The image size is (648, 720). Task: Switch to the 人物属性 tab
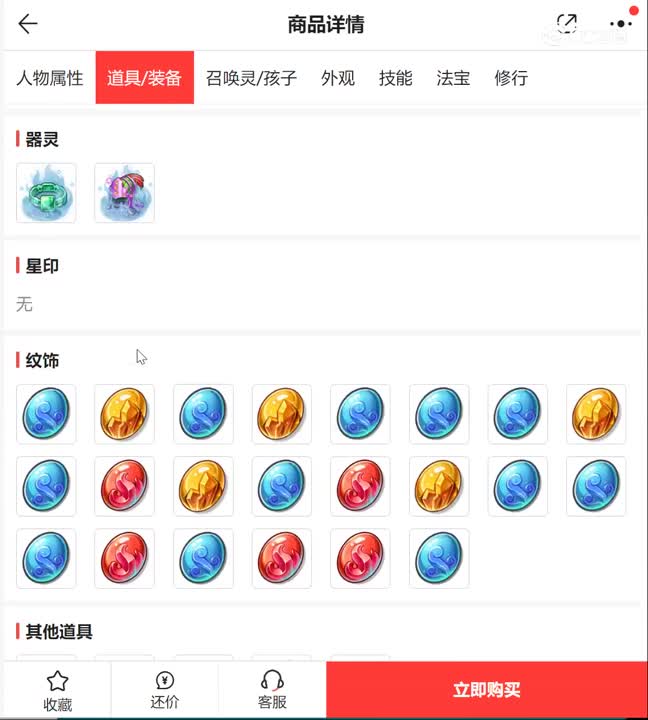click(x=49, y=78)
